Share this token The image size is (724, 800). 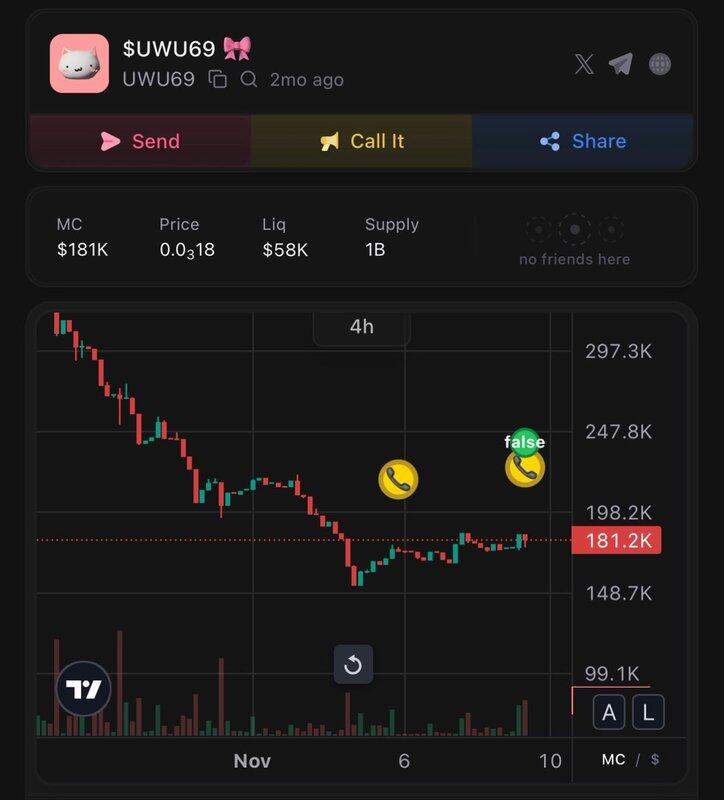pos(582,141)
